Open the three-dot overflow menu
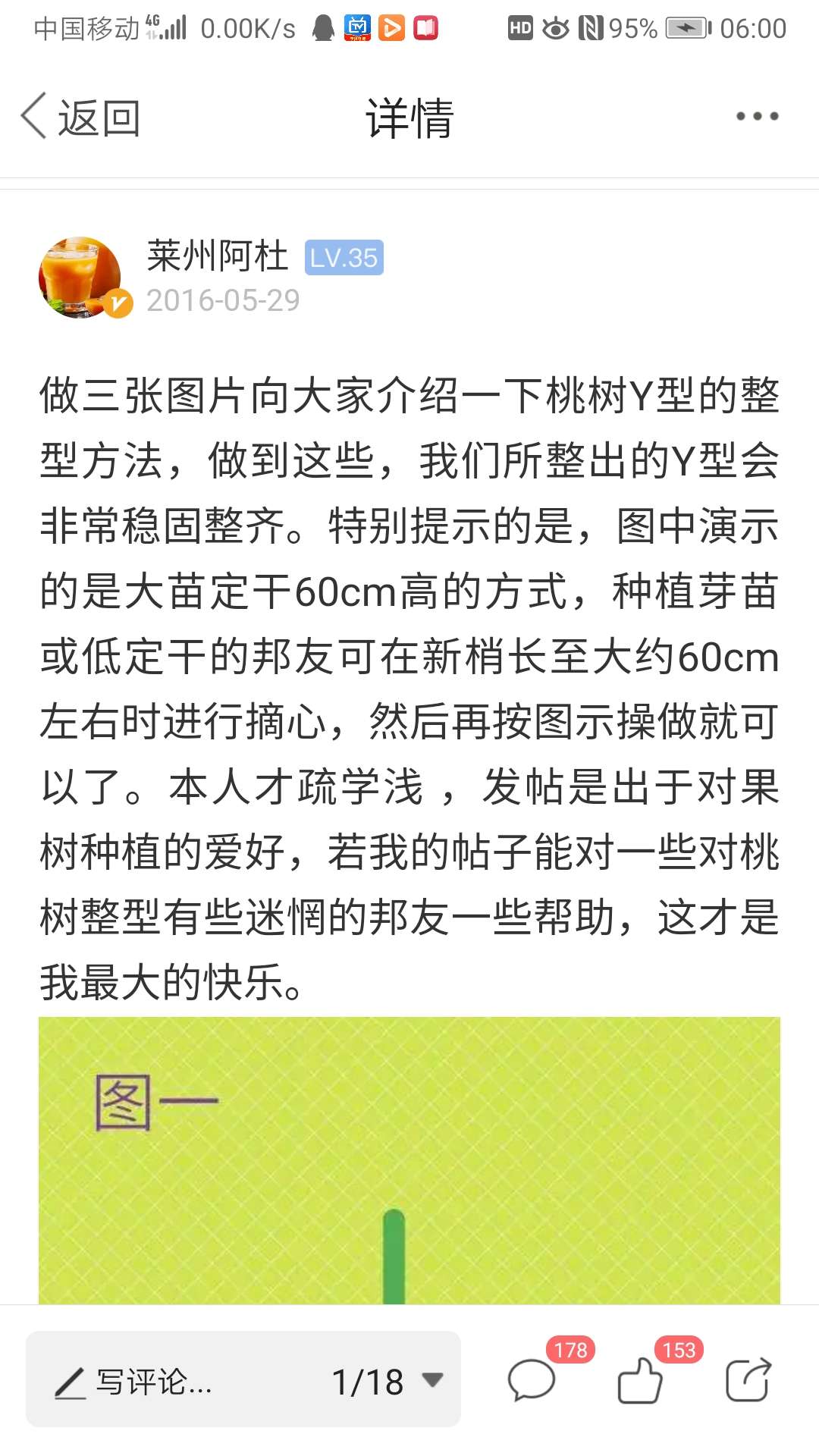819x1456 pixels. pyautogui.click(x=757, y=117)
